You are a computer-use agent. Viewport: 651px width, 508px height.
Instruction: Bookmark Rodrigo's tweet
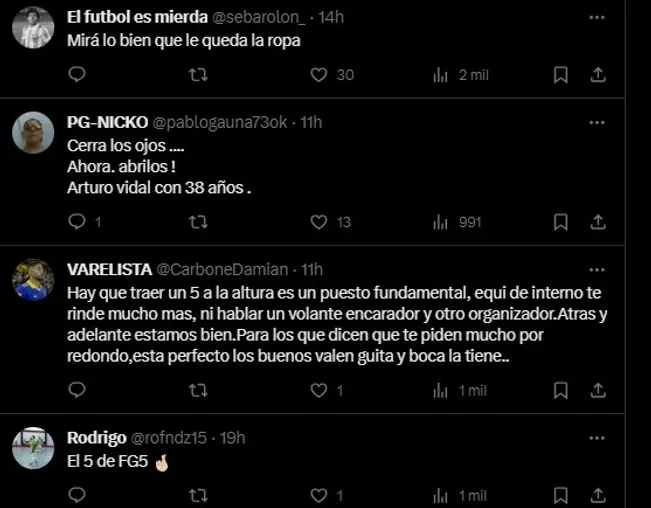tap(561, 495)
